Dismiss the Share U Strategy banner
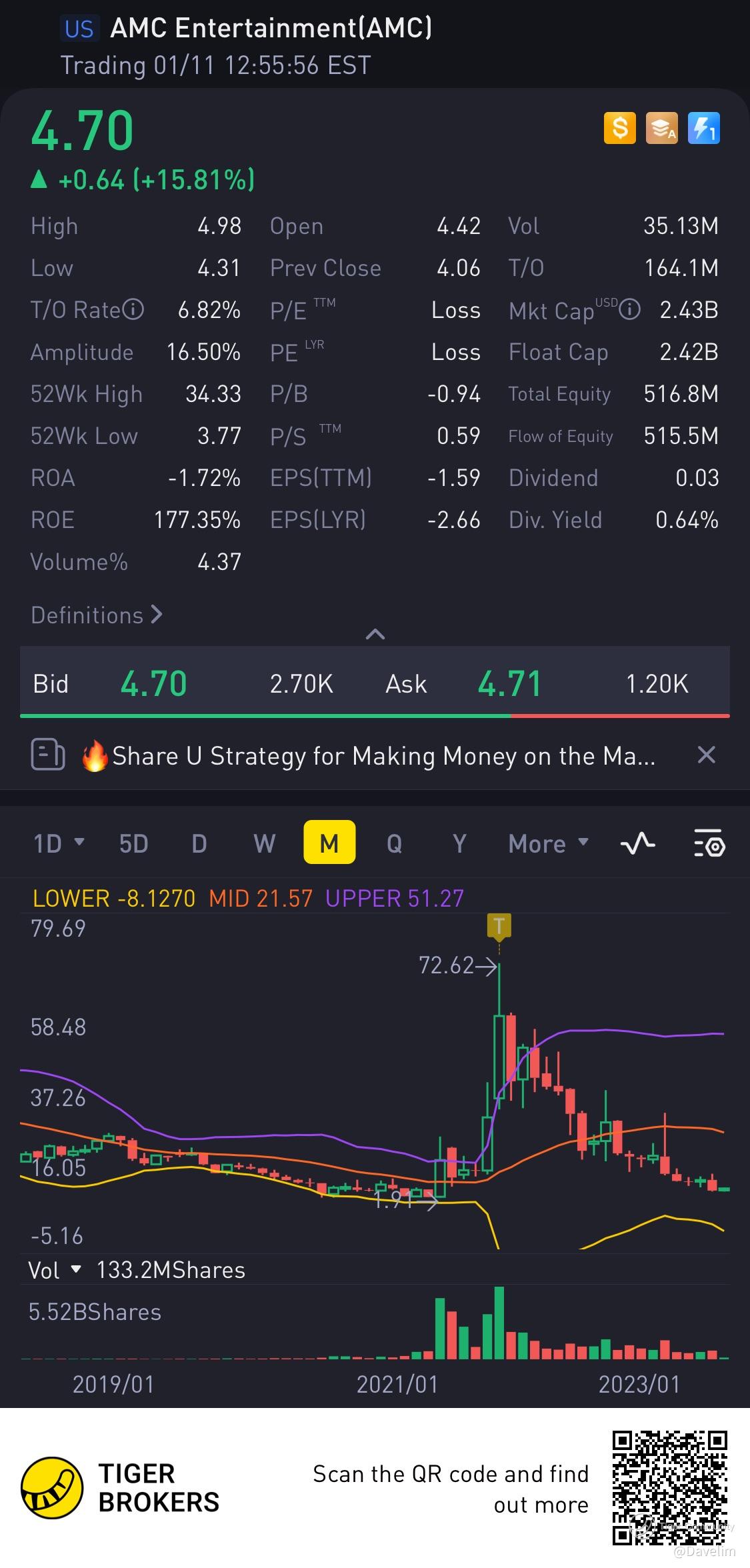This screenshot has width=750, height=1568. [706, 755]
